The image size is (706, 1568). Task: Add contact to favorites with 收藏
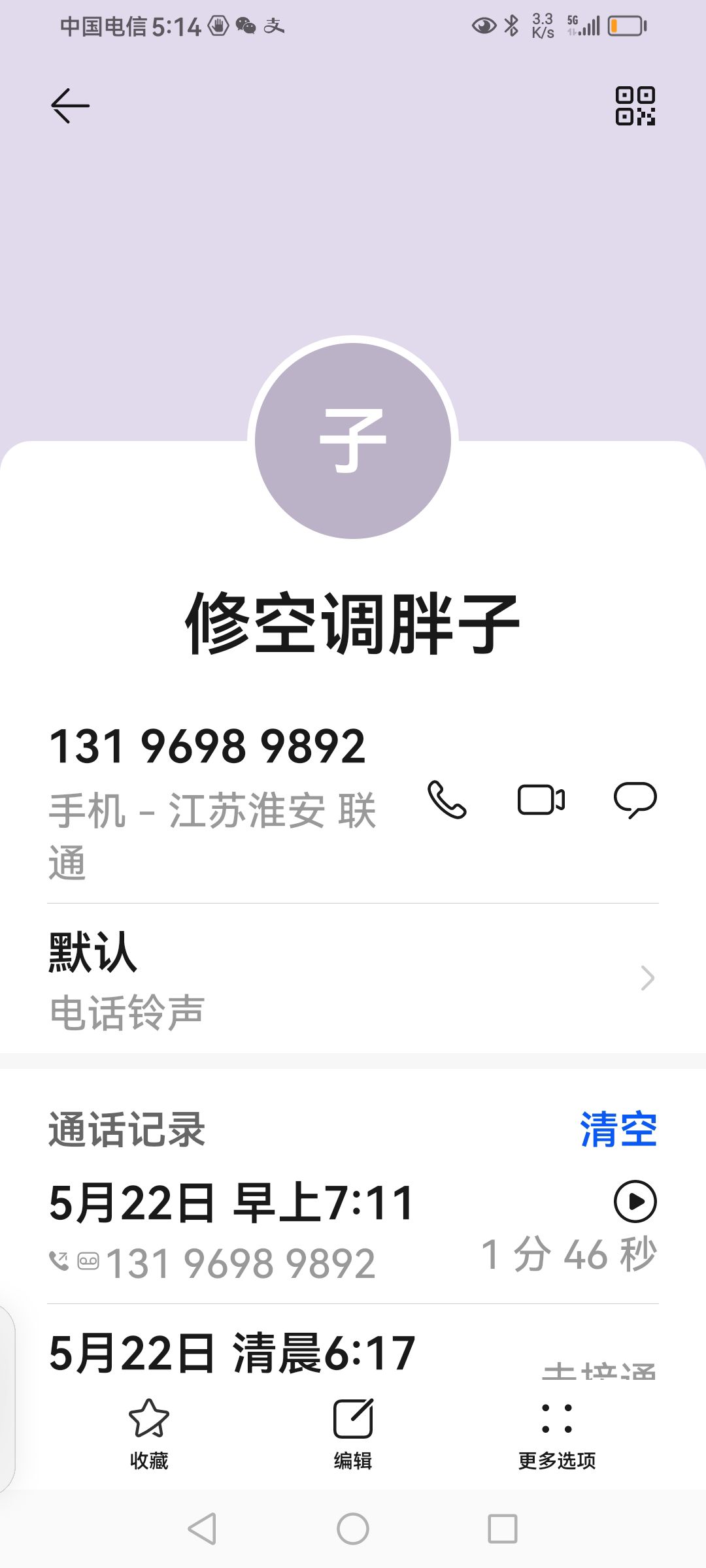pos(149,1434)
